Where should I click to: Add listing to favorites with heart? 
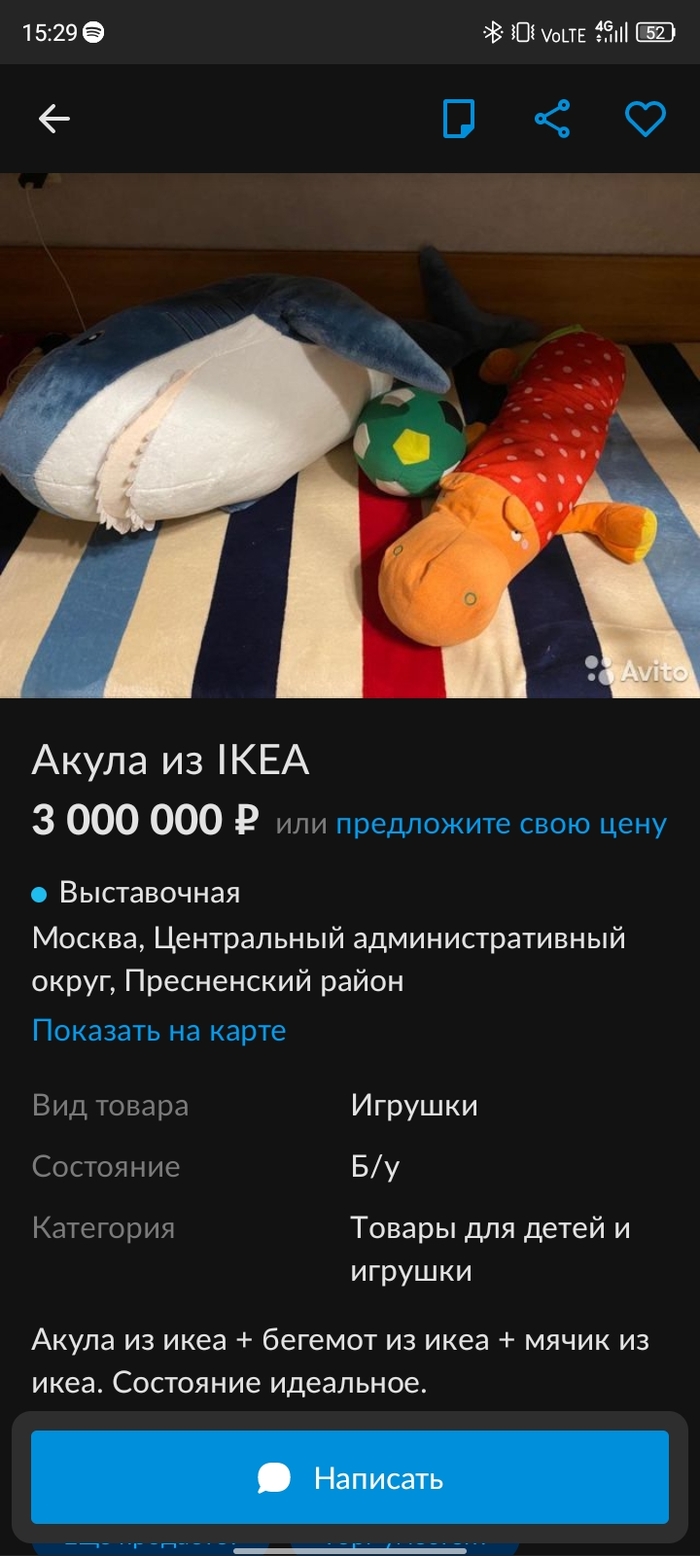pos(645,119)
